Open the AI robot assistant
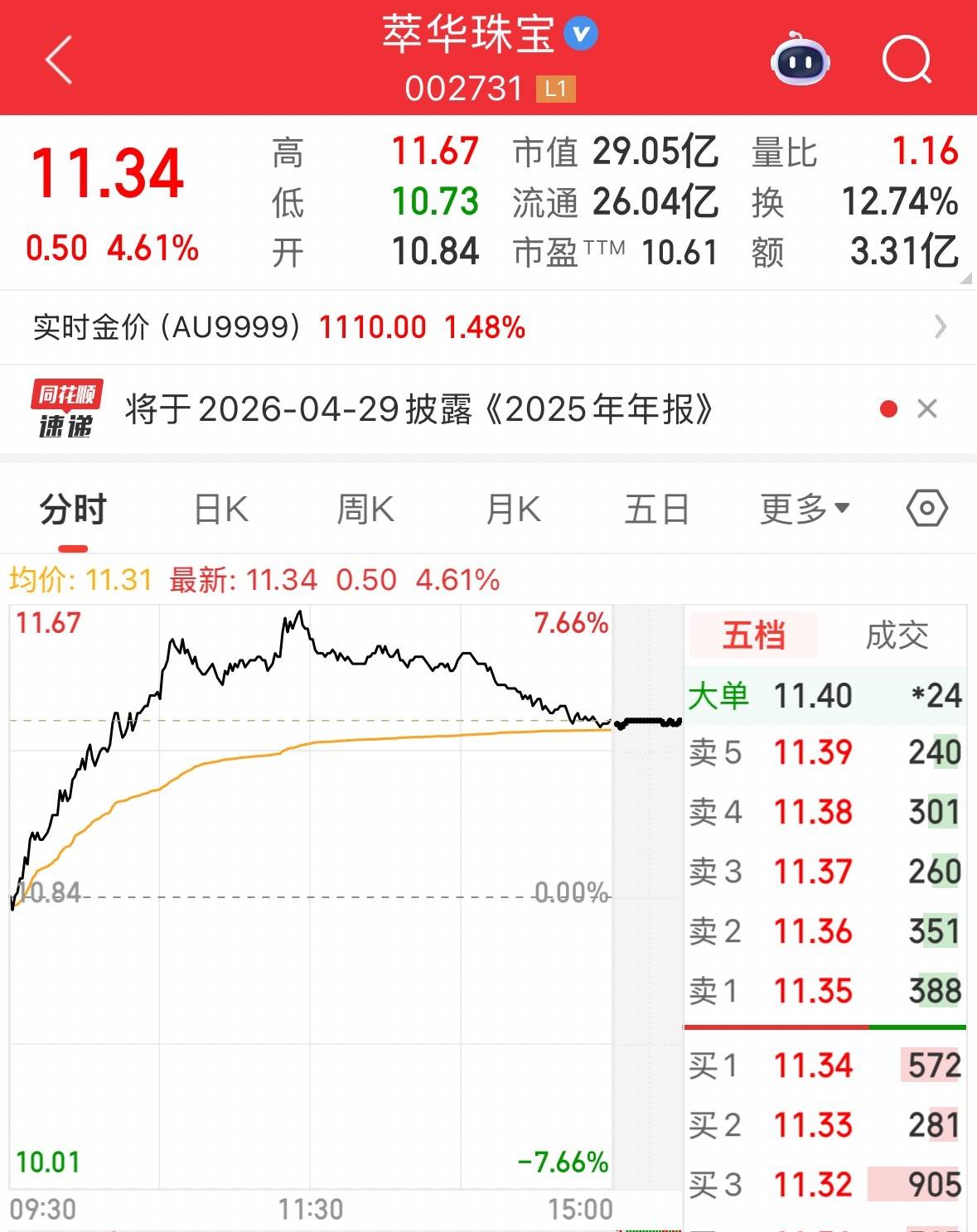 (x=800, y=60)
